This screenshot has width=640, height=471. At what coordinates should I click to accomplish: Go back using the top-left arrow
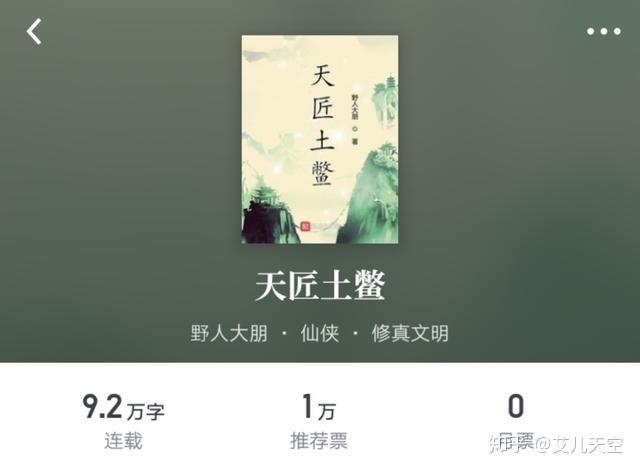34,31
